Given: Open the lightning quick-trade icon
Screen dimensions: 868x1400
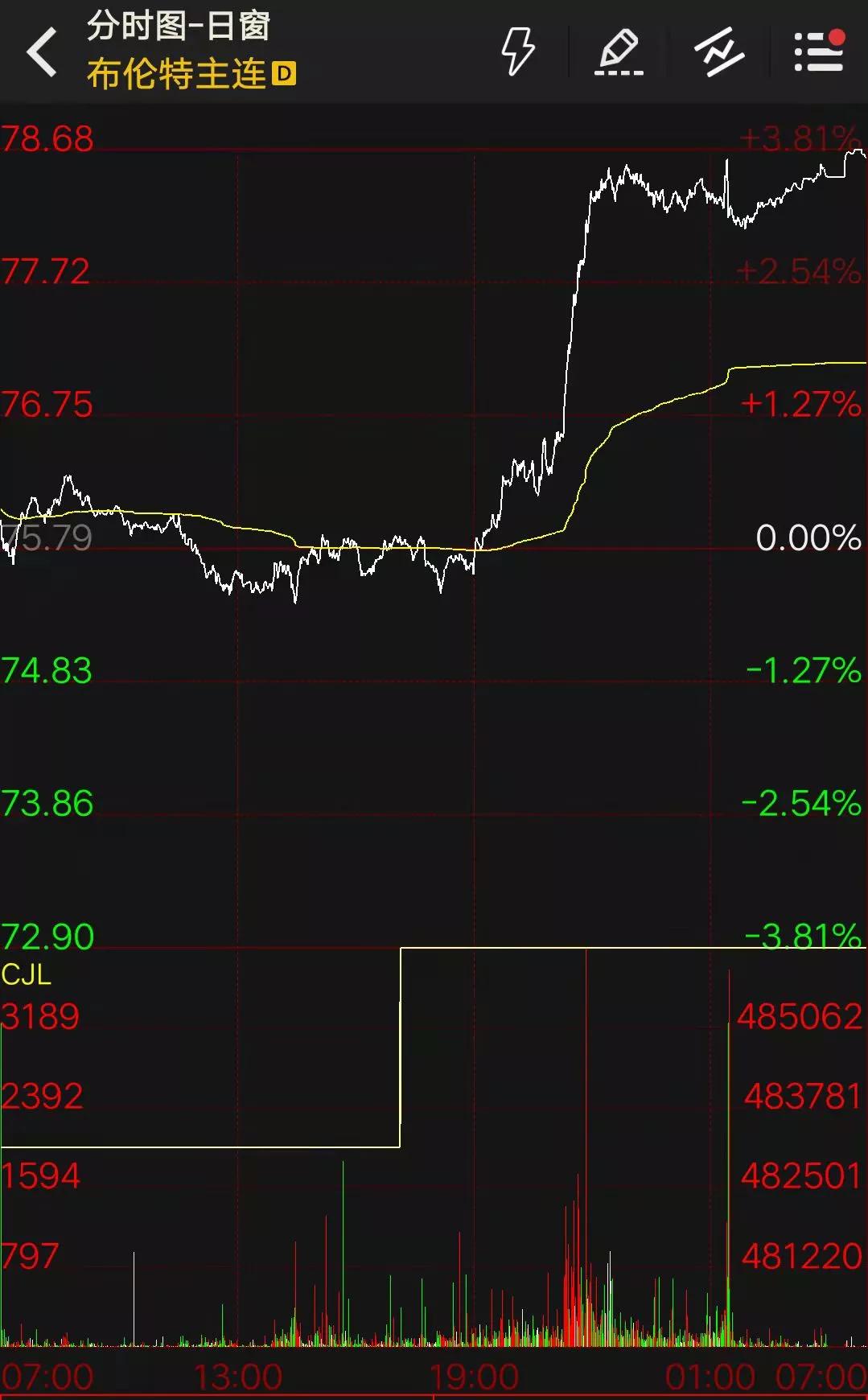Looking at the screenshot, I should 517,52.
